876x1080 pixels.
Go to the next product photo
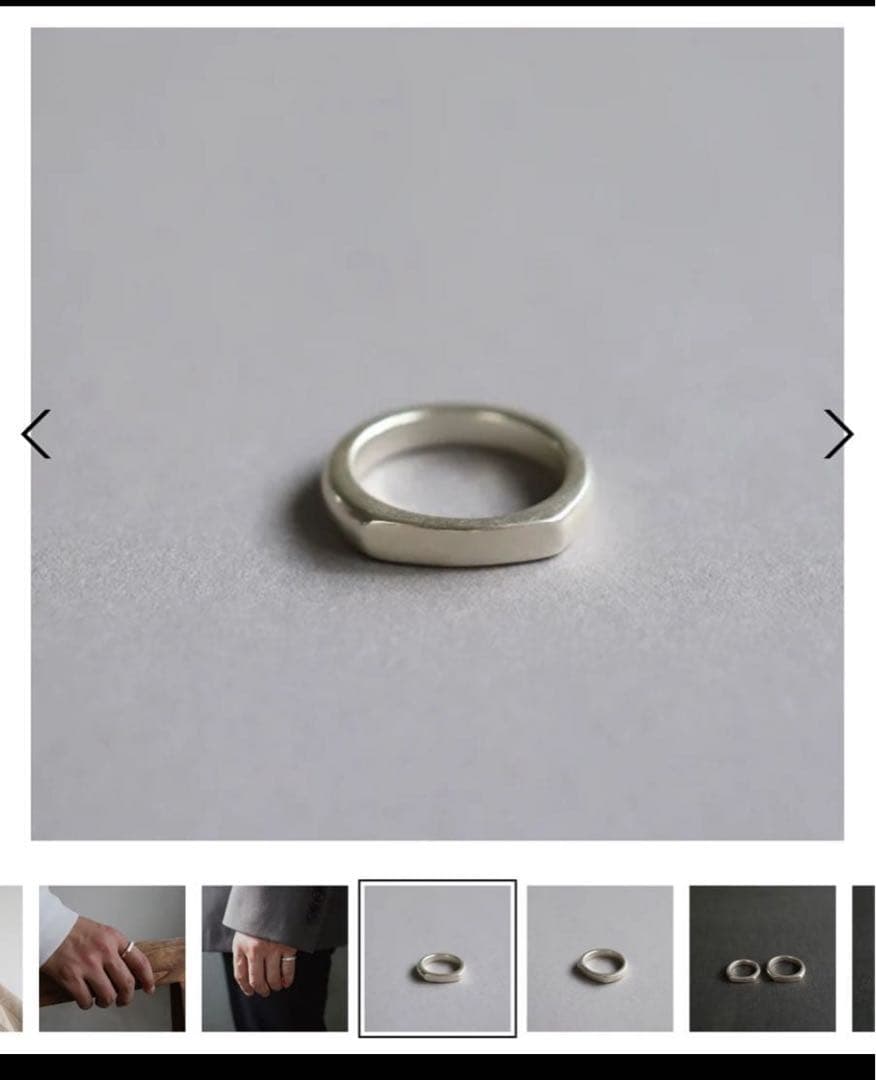pos(838,434)
